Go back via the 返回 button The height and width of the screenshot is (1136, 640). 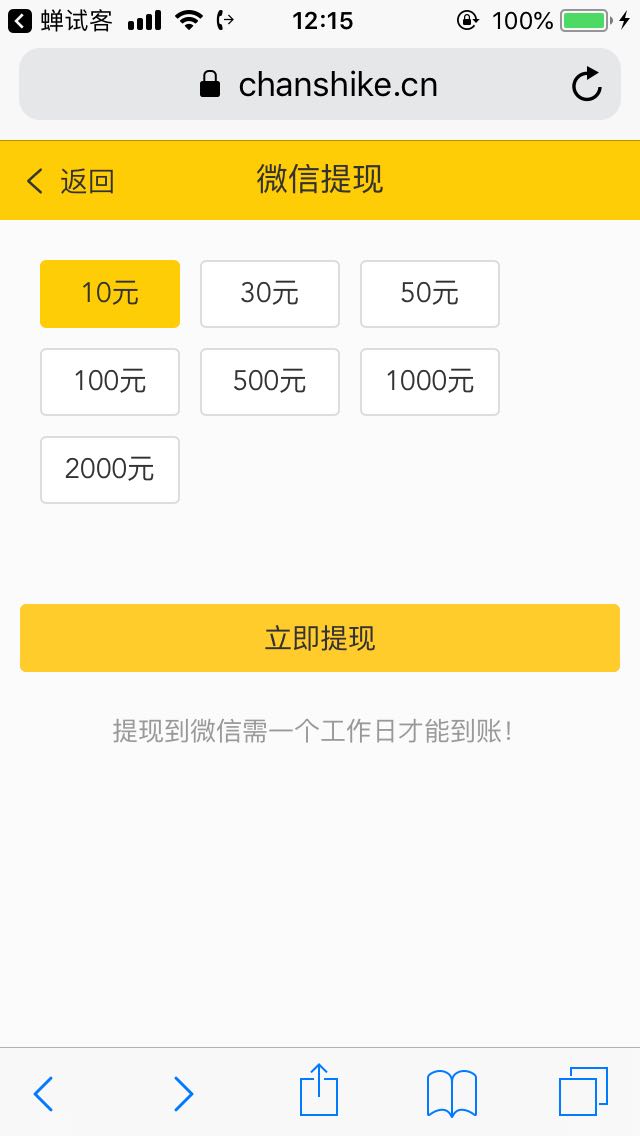coord(70,181)
